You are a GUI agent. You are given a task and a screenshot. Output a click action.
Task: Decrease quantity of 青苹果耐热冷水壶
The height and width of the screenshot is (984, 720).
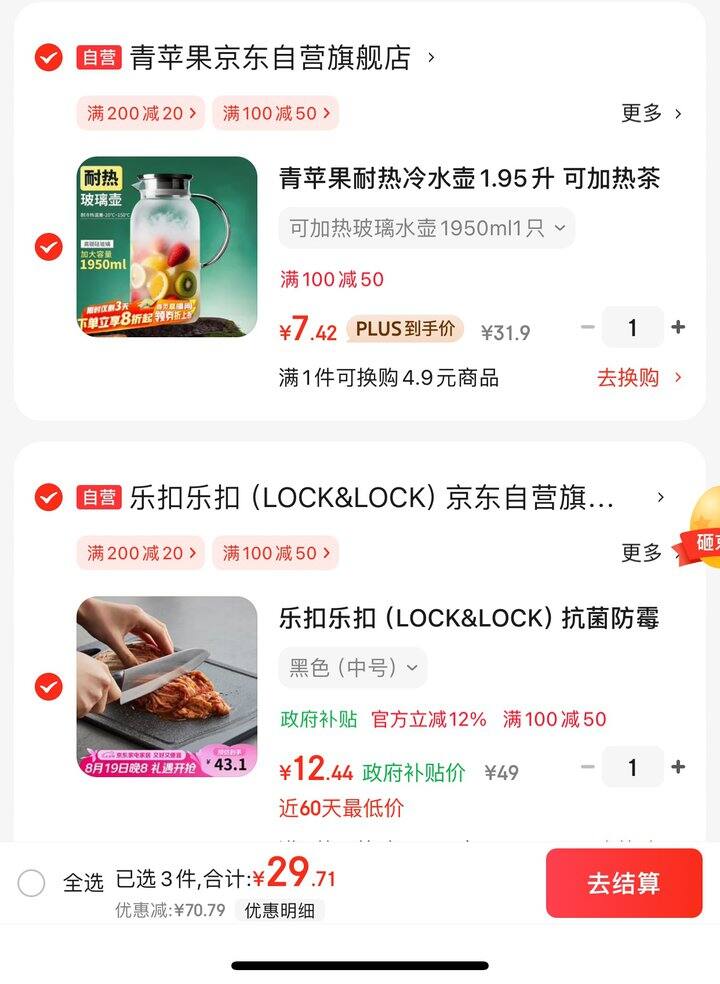tap(588, 327)
